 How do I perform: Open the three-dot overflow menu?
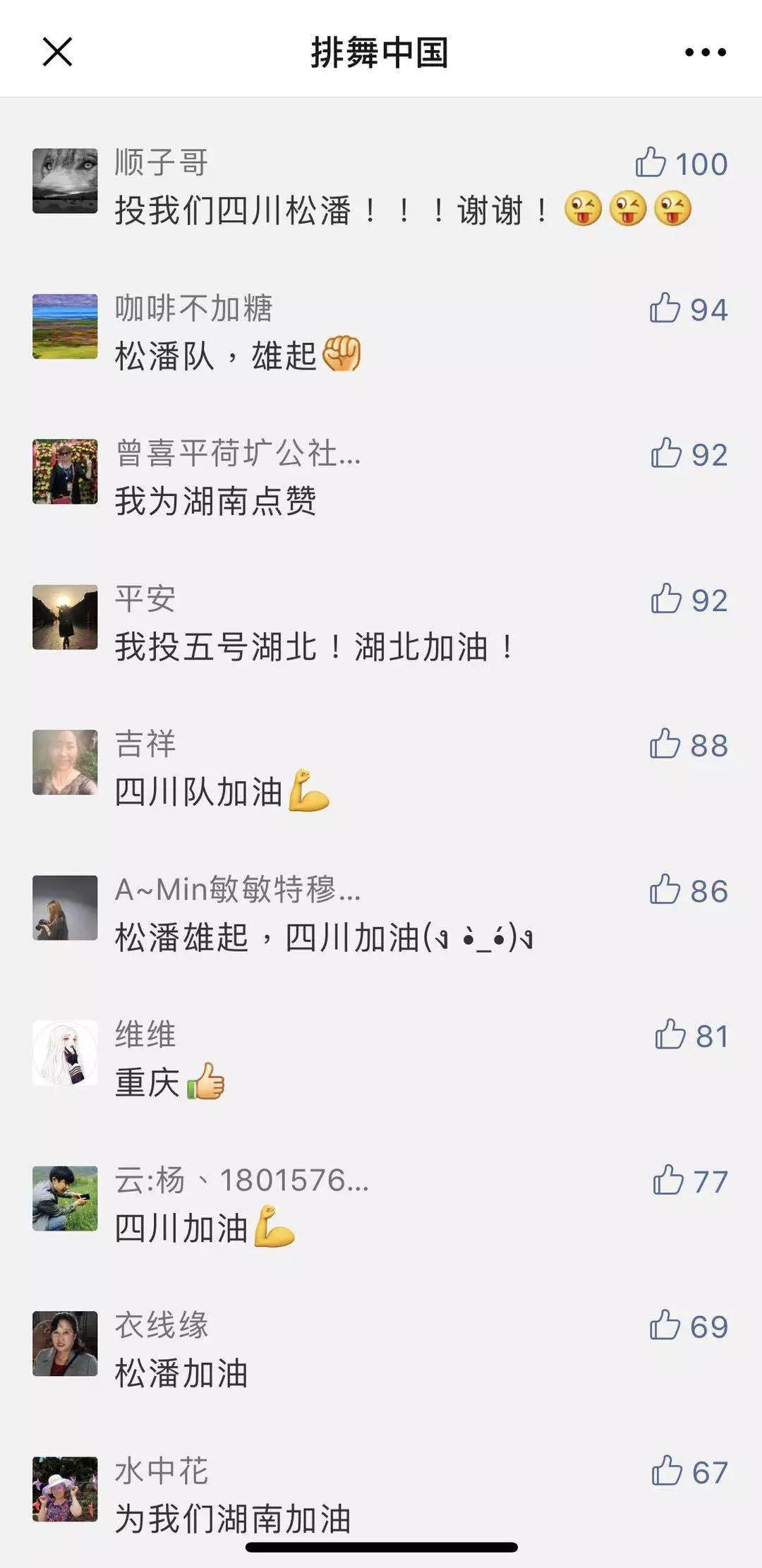point(705,52)
